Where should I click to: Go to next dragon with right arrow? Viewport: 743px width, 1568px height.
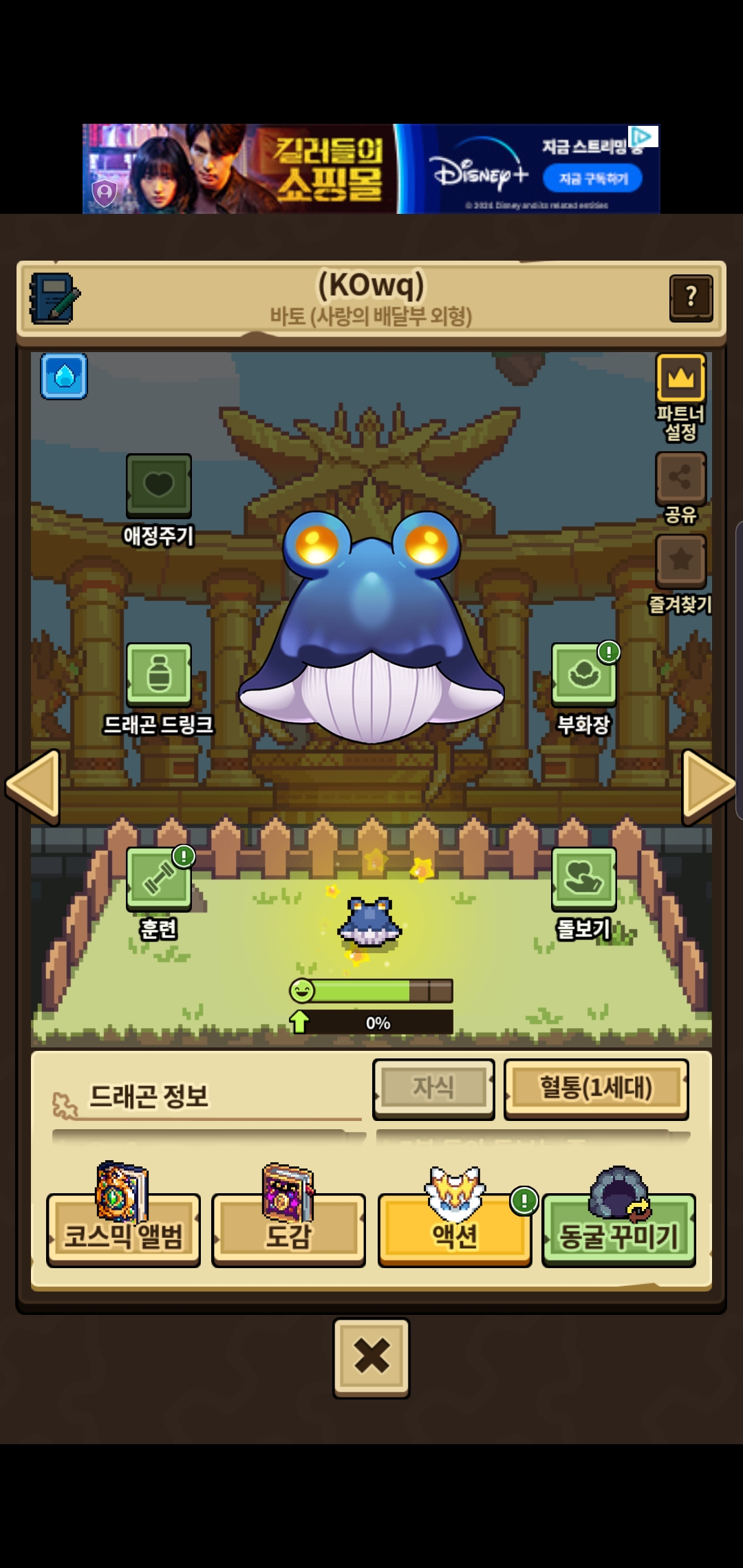[709, 787]
